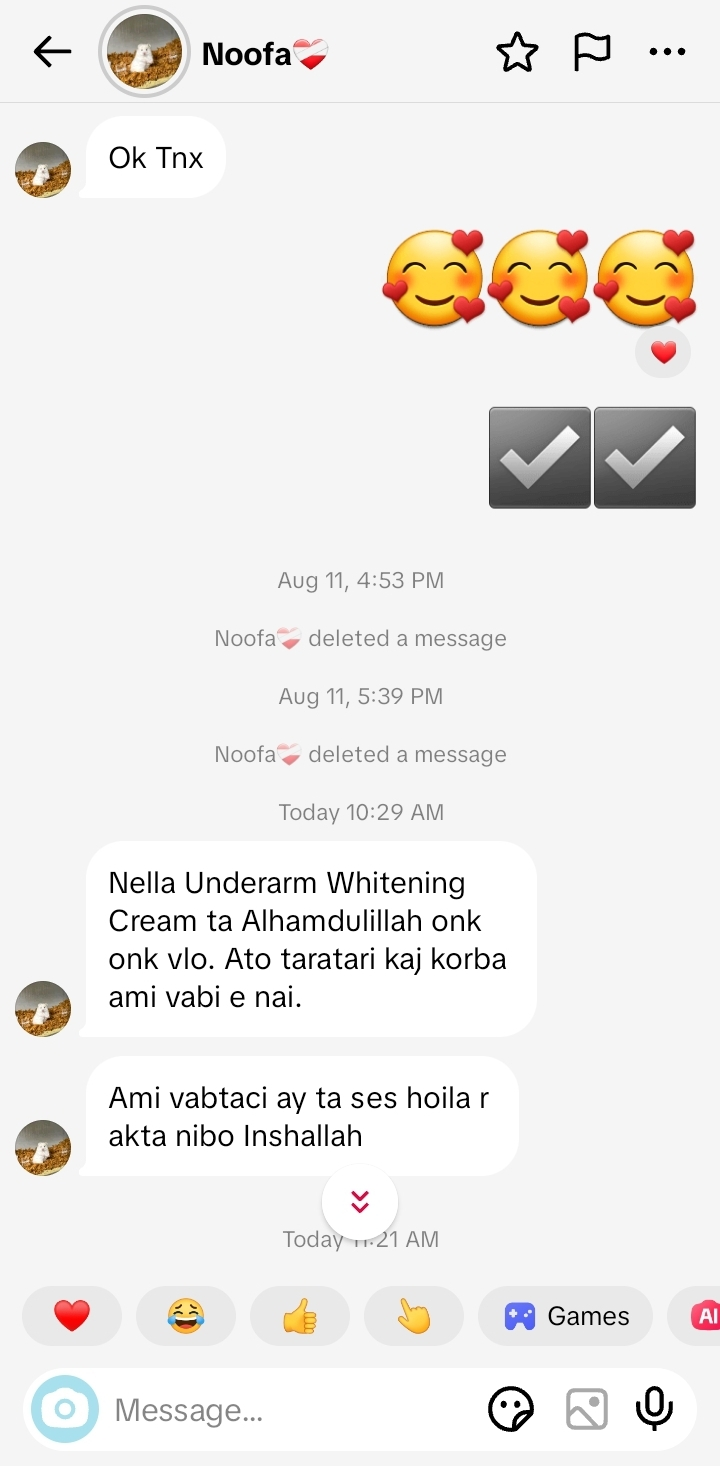Select the 'Ok Tnx' message bubble
Viewport: 720px width, 1466px height.
[x=155, y=157]
